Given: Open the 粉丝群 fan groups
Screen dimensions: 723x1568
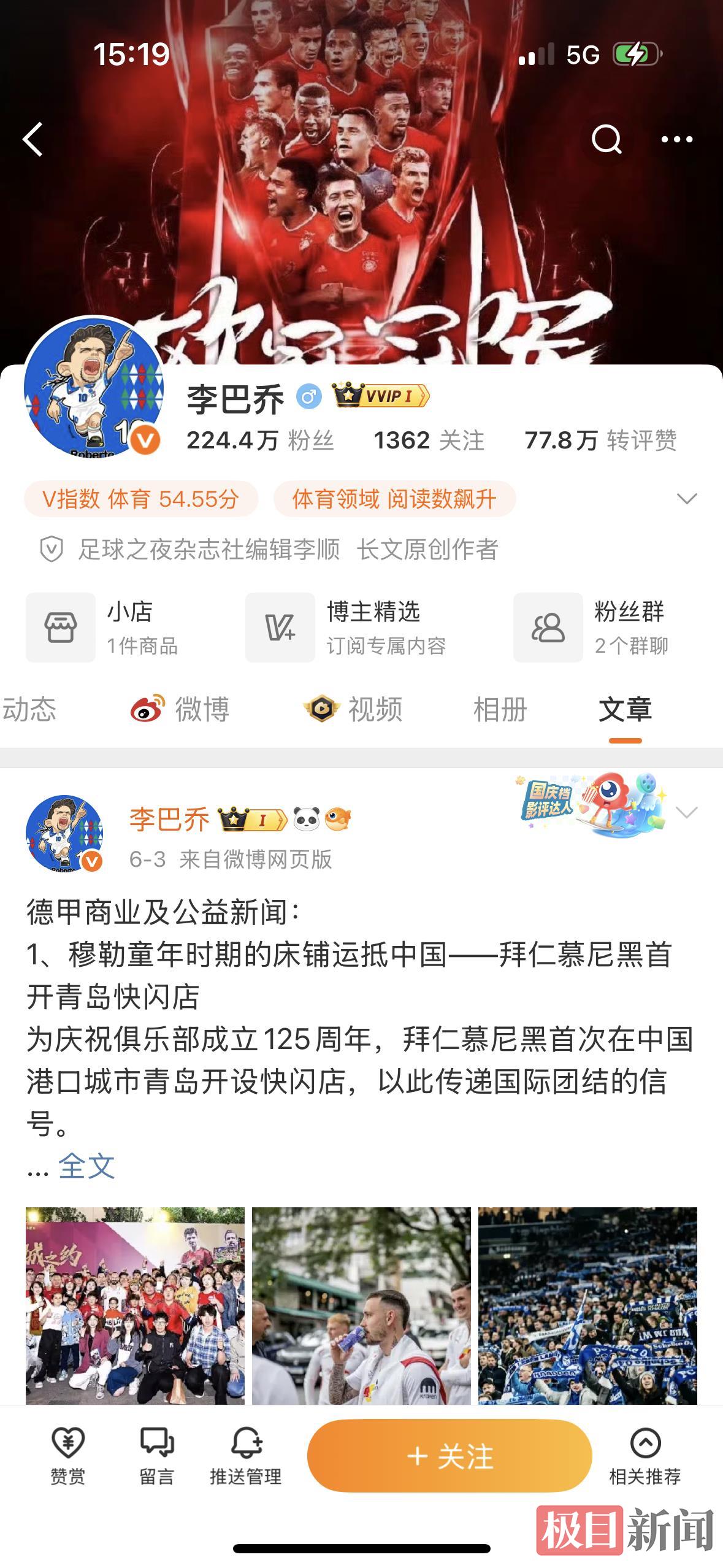Looking at the screenshot, I should pos(592,627).
